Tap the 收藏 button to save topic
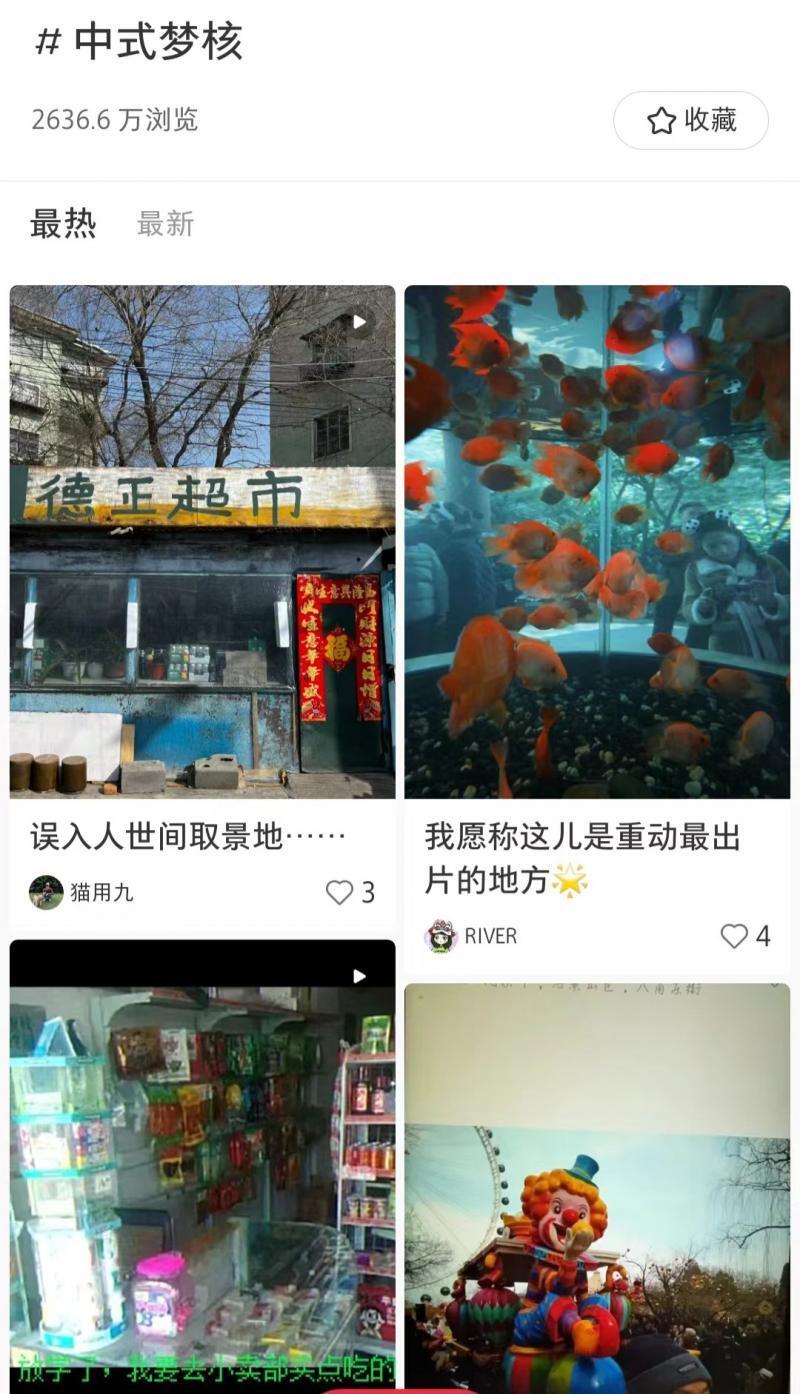 pyautogui.click(x=690, y=121)
